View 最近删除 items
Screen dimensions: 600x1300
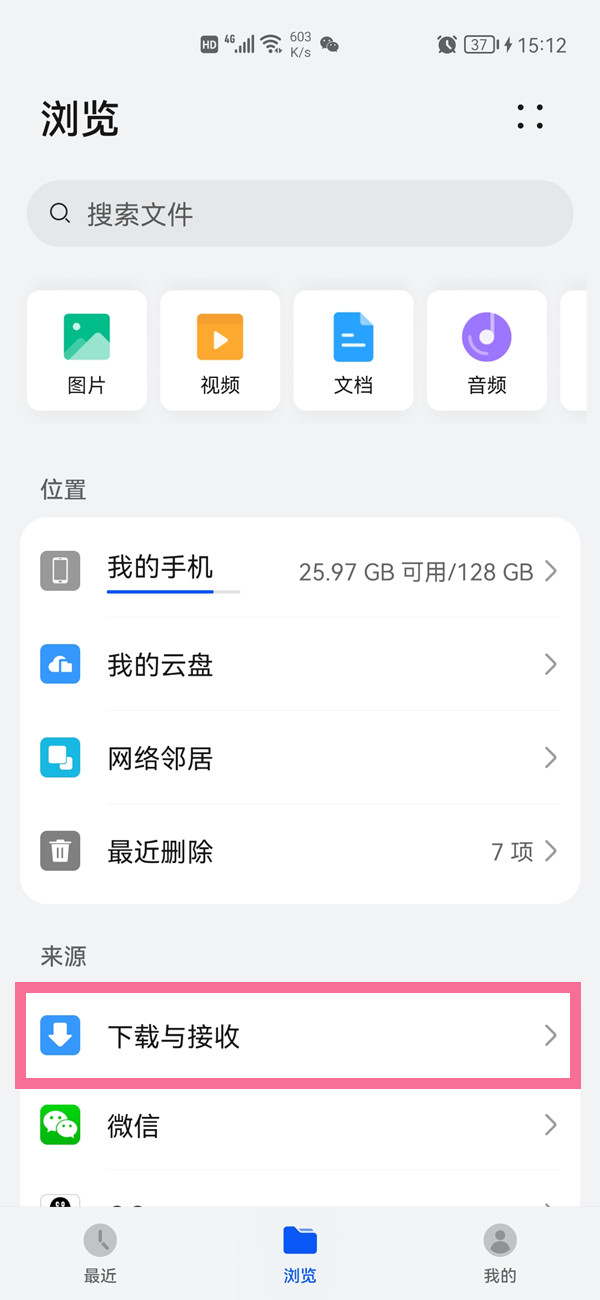click(x=300, y=852)
